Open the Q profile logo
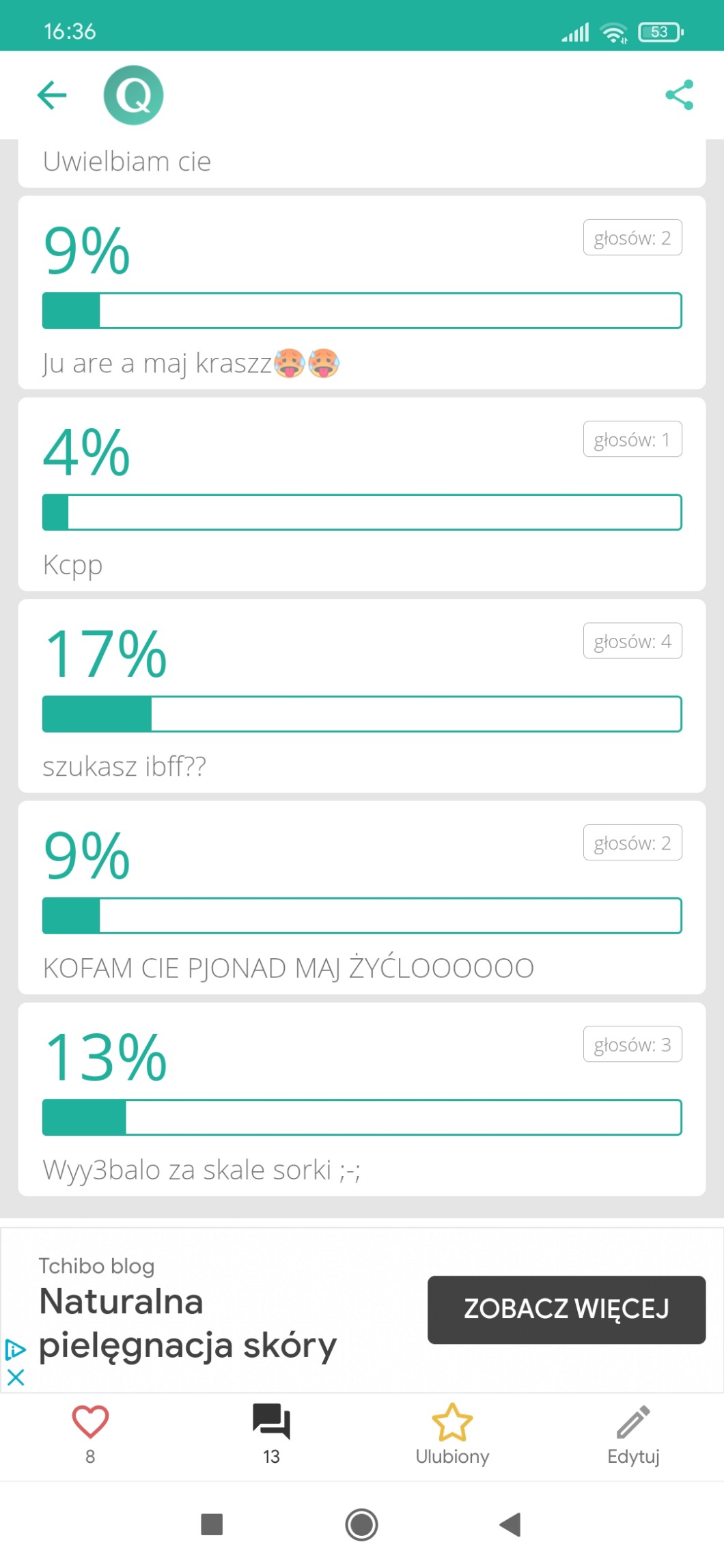Viewport: 724px width, 1568px height. click(133, 95)
